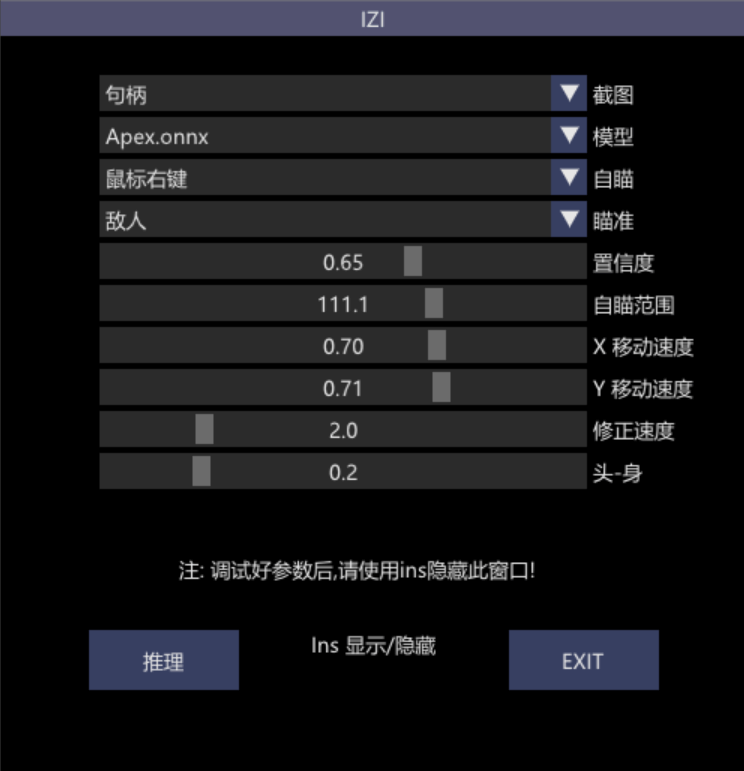
Task: Tap the EXIT button
Action: [x=583, y=660]
